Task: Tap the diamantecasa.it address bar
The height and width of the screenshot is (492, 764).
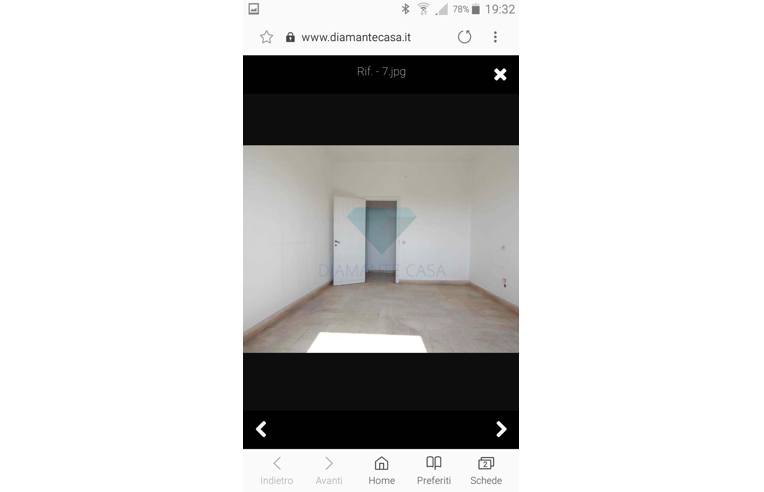Action: tap(369, 37)
